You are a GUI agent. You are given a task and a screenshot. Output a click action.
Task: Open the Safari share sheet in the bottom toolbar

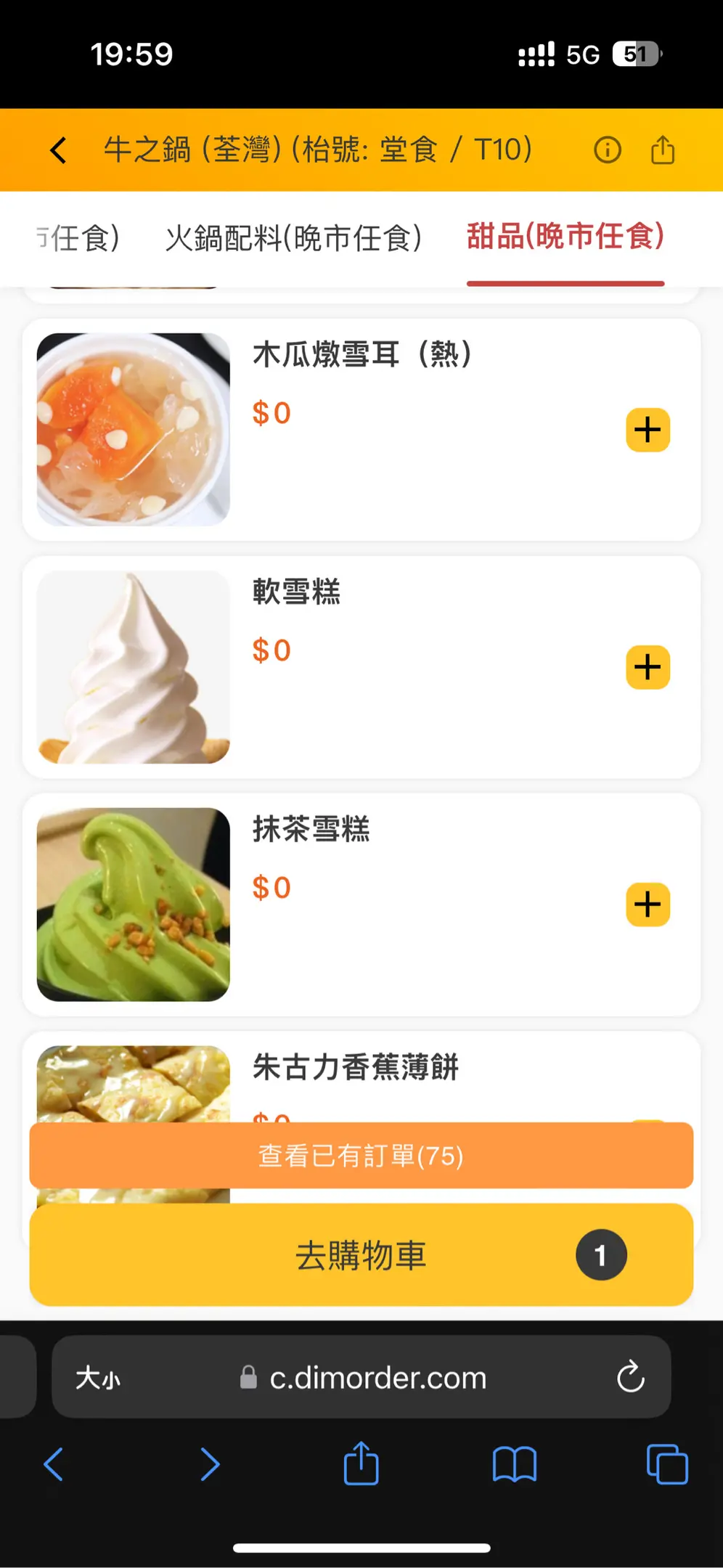[x=361, y=1464]
